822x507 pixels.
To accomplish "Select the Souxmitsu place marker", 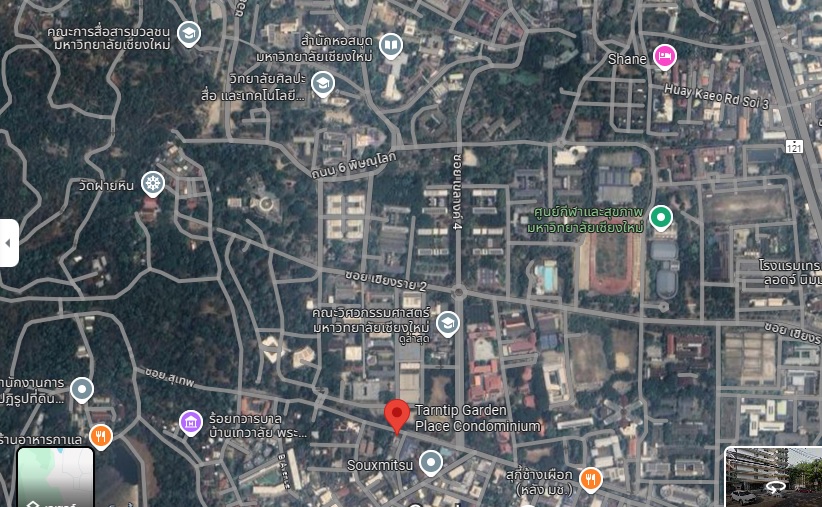I will click(x=431, y=462).
